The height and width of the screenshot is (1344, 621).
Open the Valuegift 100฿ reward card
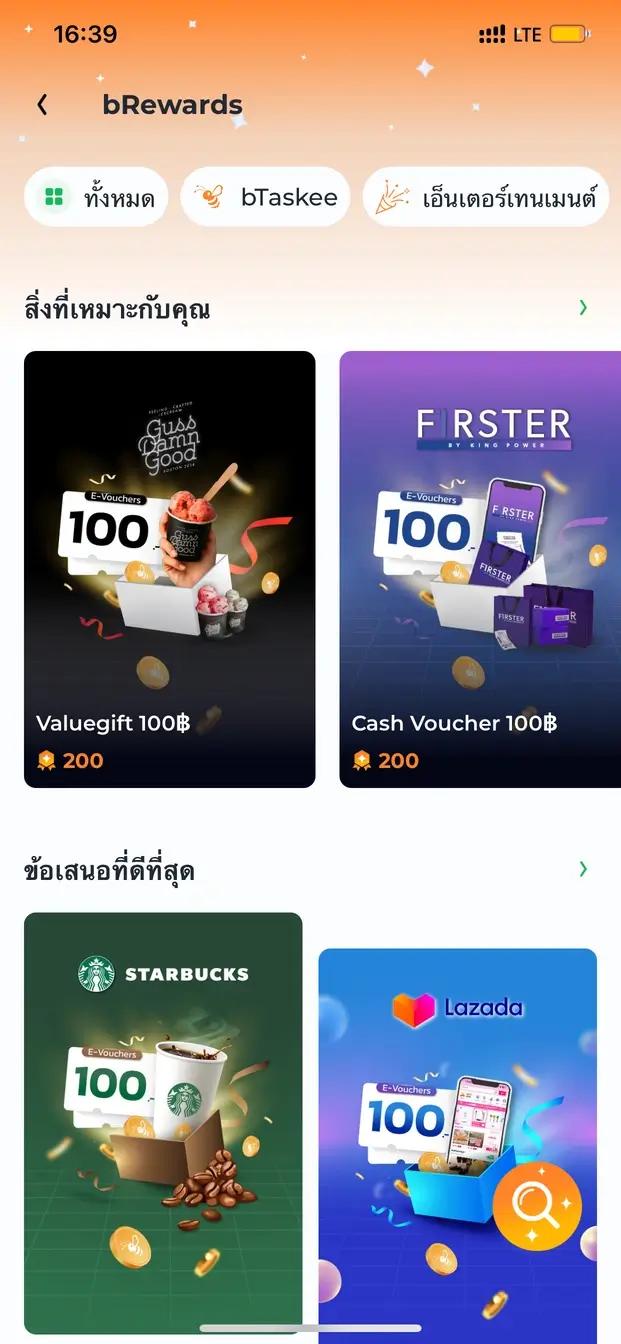point(169,569)
